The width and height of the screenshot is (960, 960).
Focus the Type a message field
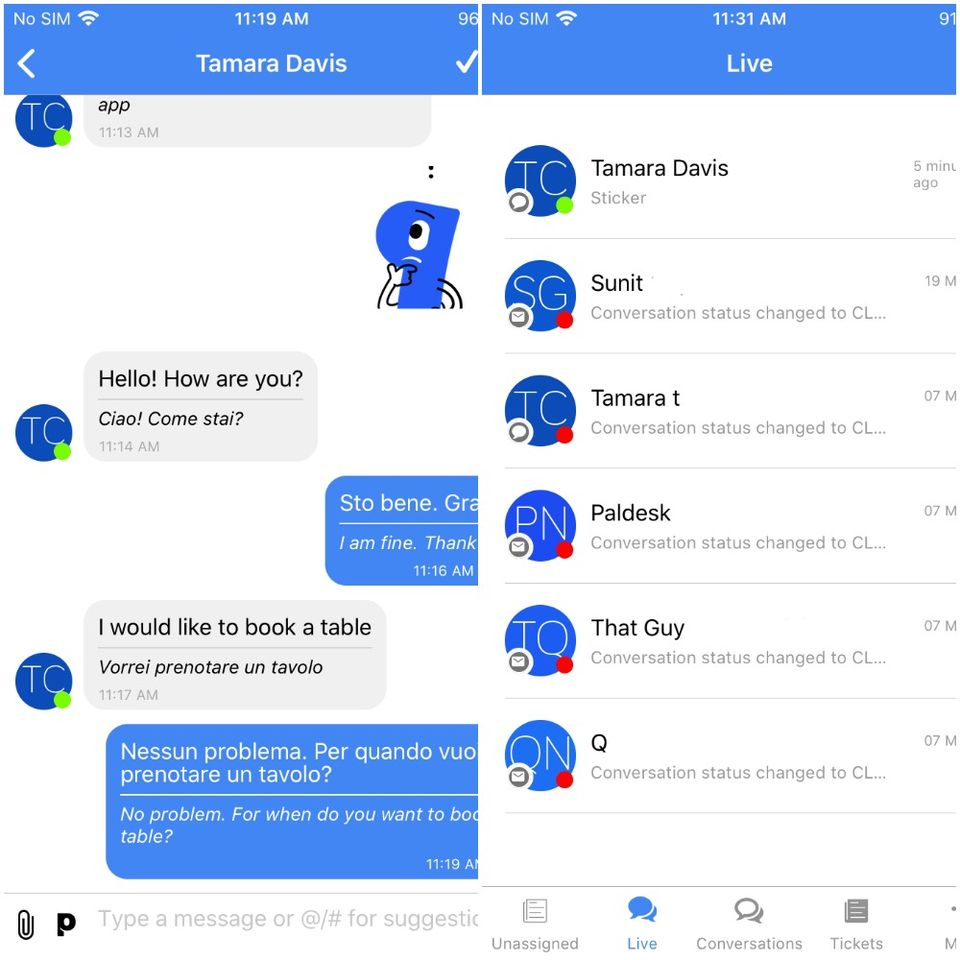(285, 919)
